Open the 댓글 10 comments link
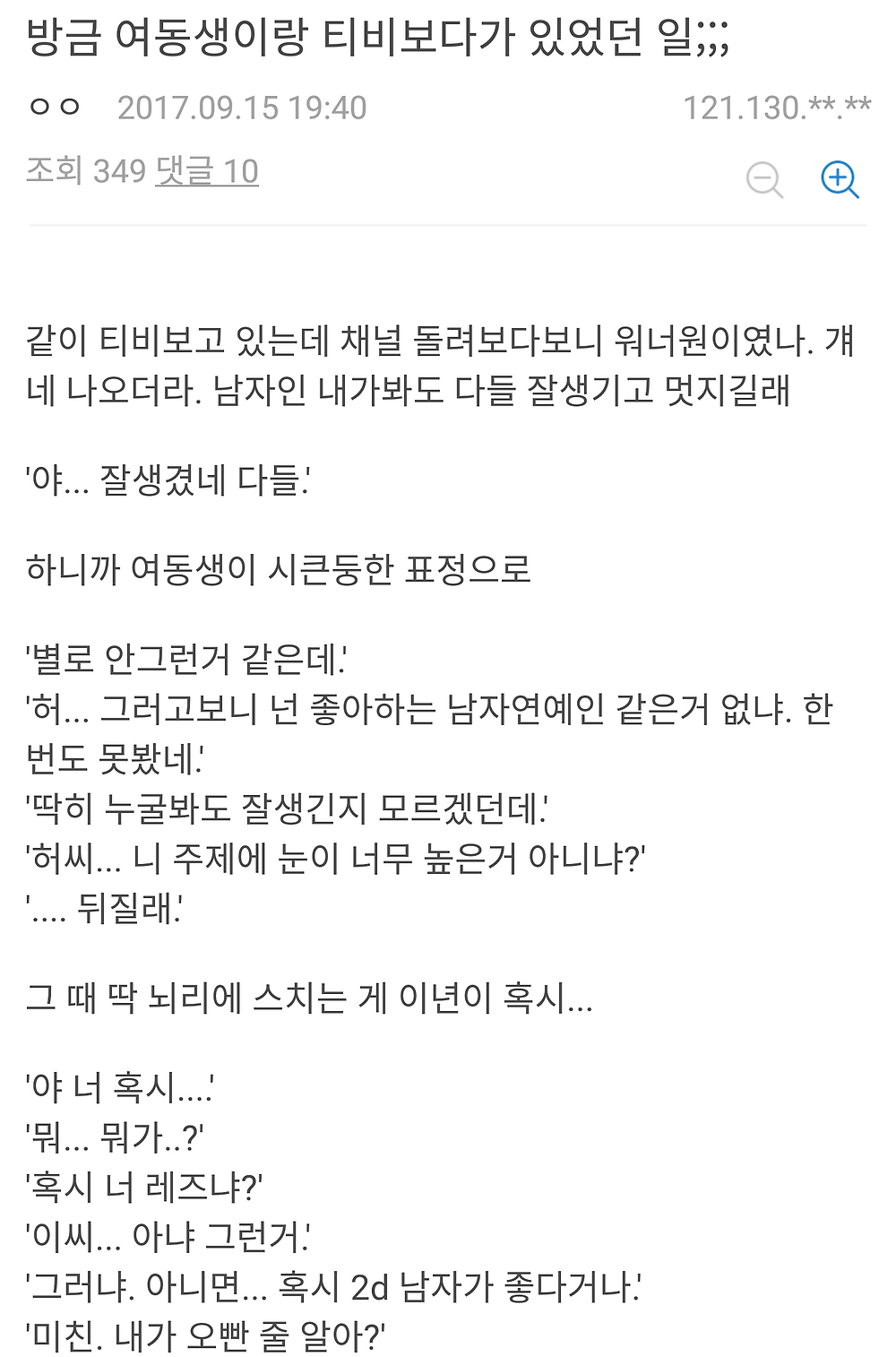 click(207, 170)
